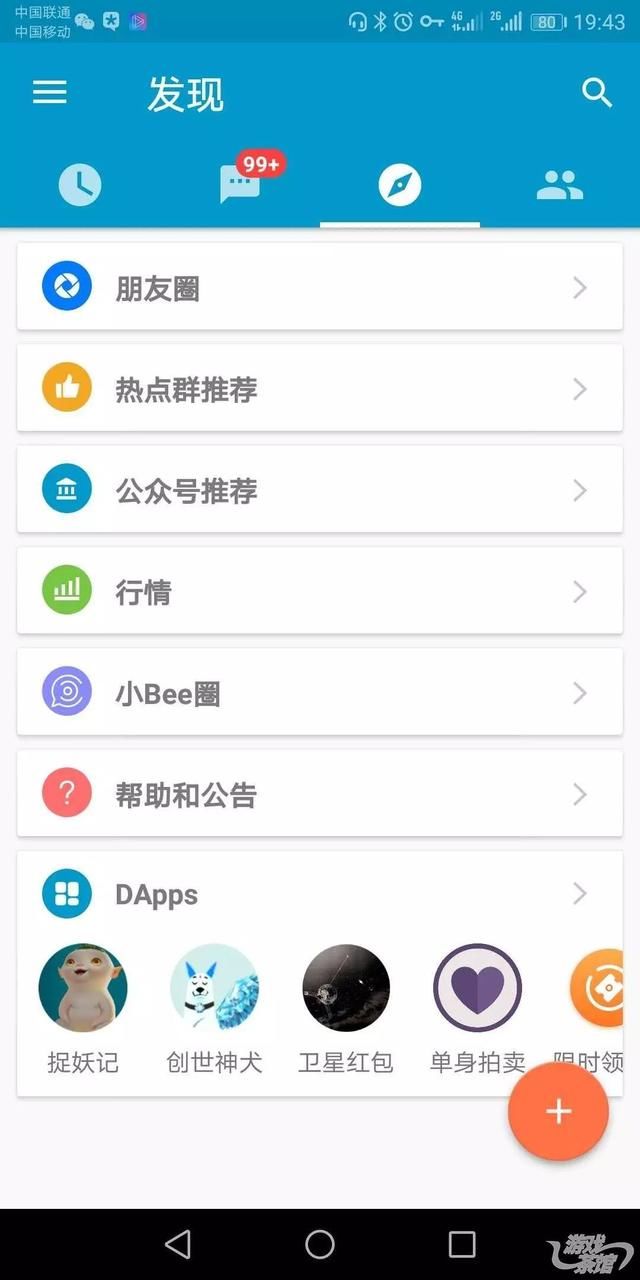The height and width of the screenshot is (1280, 640).
Task: Expand the DApps list
Action: [x=320, y=894]
